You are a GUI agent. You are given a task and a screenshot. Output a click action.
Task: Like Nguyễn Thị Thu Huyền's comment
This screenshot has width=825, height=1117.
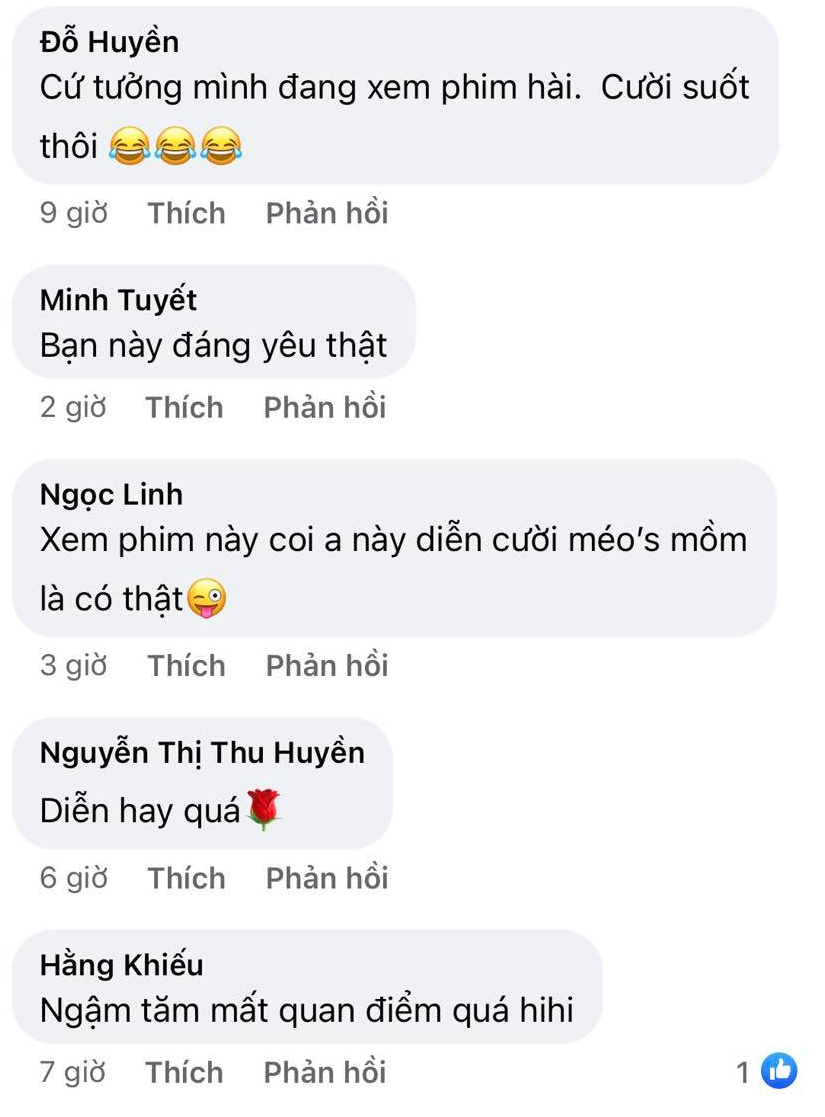click(x=187, y=878)
